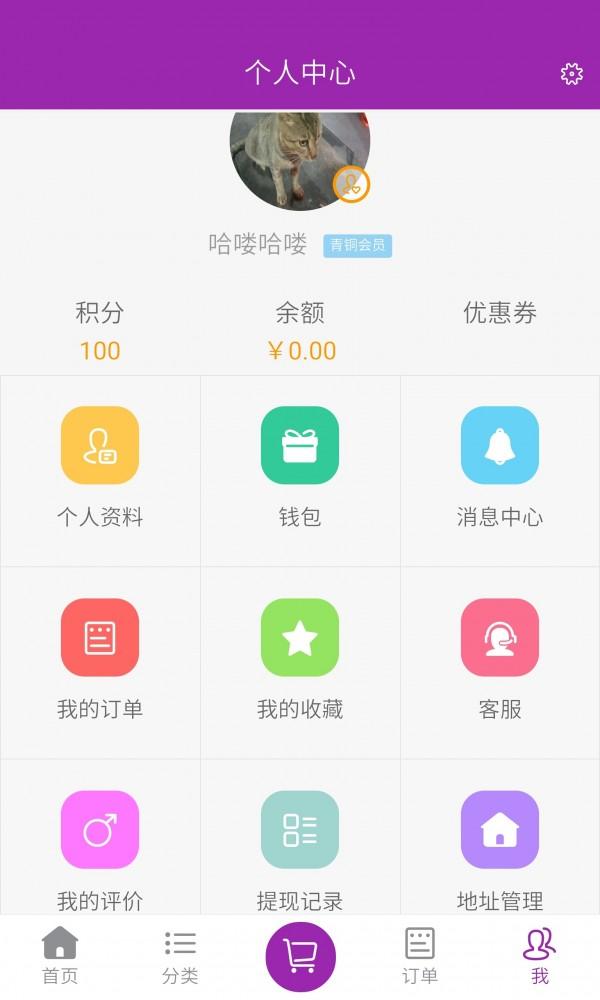The width and height of the screenshot is (600, 1000).
Task: Check the 积分 points balance
Action: [100, 331]
